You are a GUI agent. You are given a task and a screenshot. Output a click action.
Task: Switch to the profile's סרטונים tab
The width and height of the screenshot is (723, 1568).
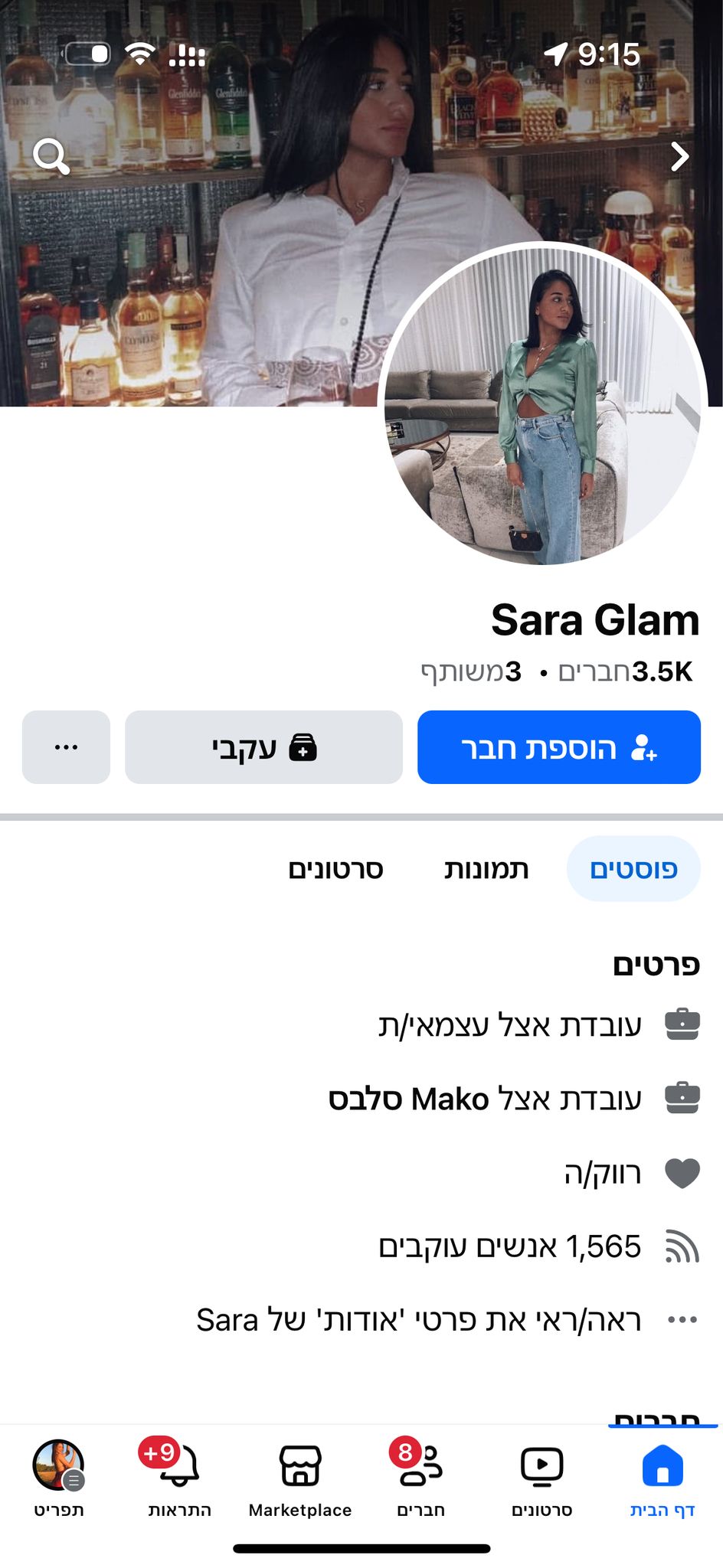pos(335,869)
